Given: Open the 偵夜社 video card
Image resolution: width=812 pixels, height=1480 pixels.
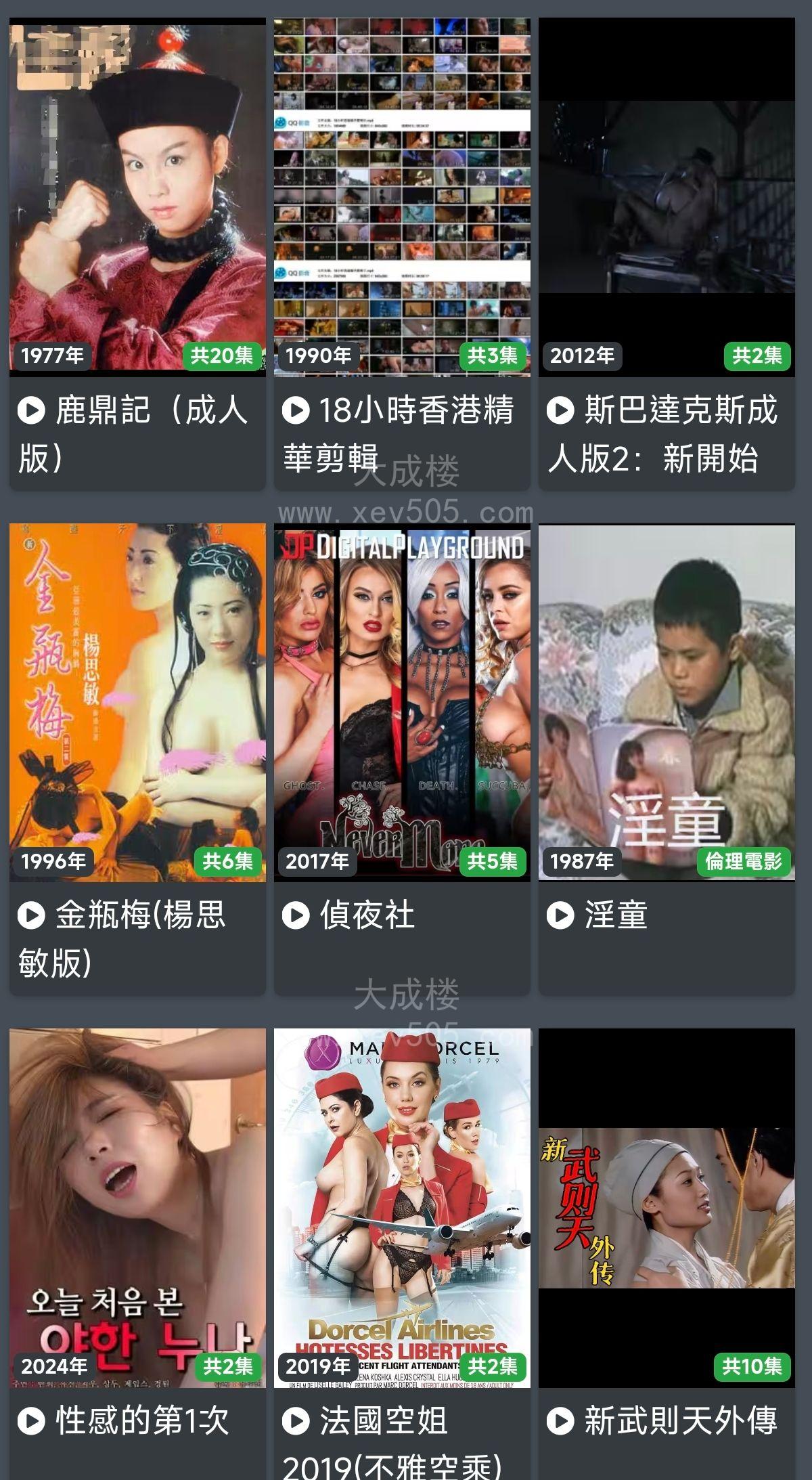Looking at the screenshot, I should click(x=402, y=702).
